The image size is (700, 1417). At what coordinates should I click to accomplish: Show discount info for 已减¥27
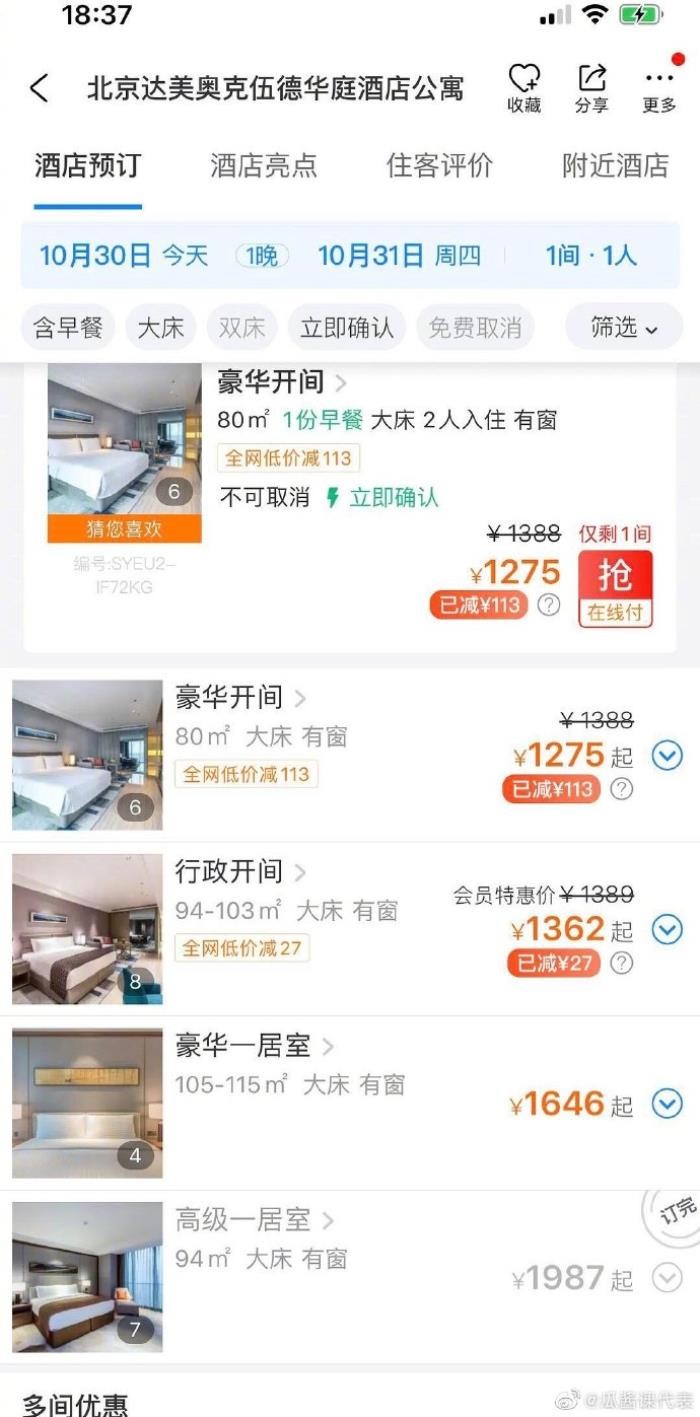[x=621, y=963]
